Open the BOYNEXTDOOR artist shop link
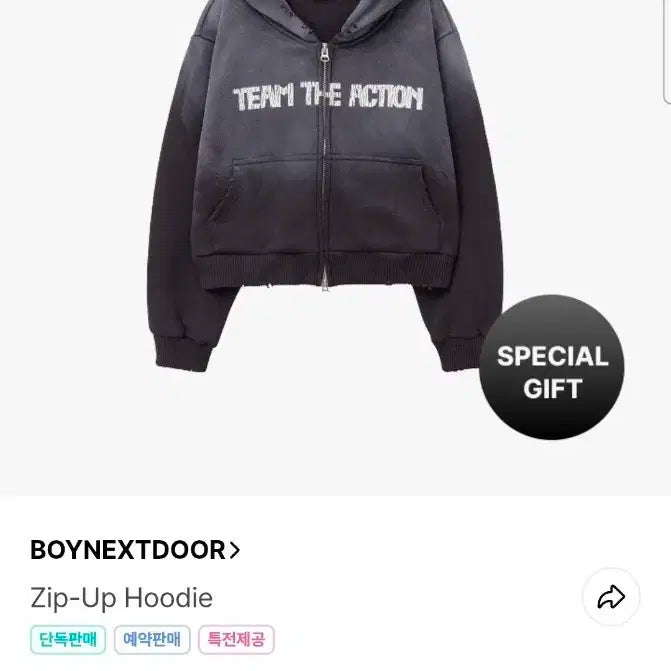Screen dimensions: 671x671 [x=136, y=550]
